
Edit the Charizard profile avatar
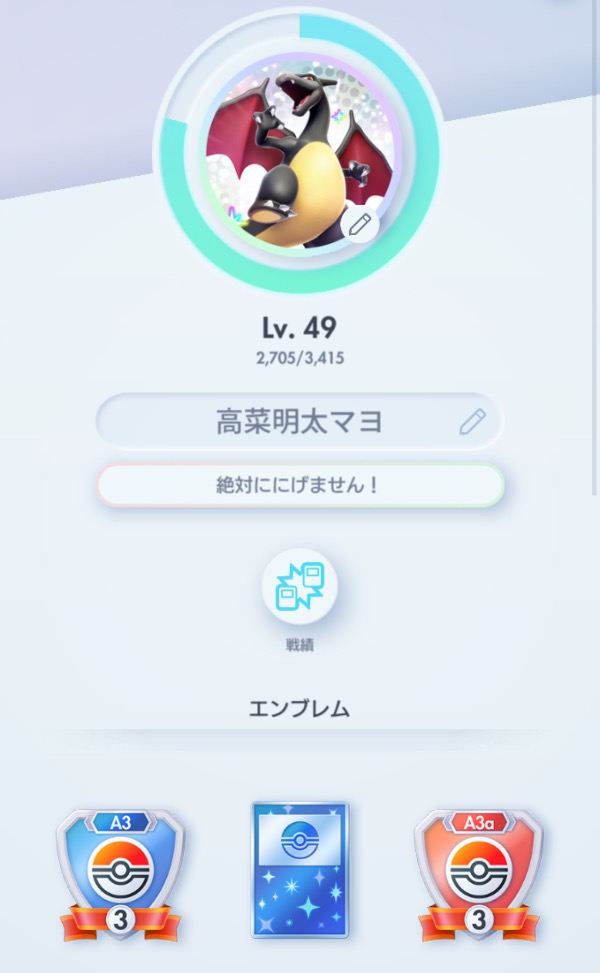point(360,224)
